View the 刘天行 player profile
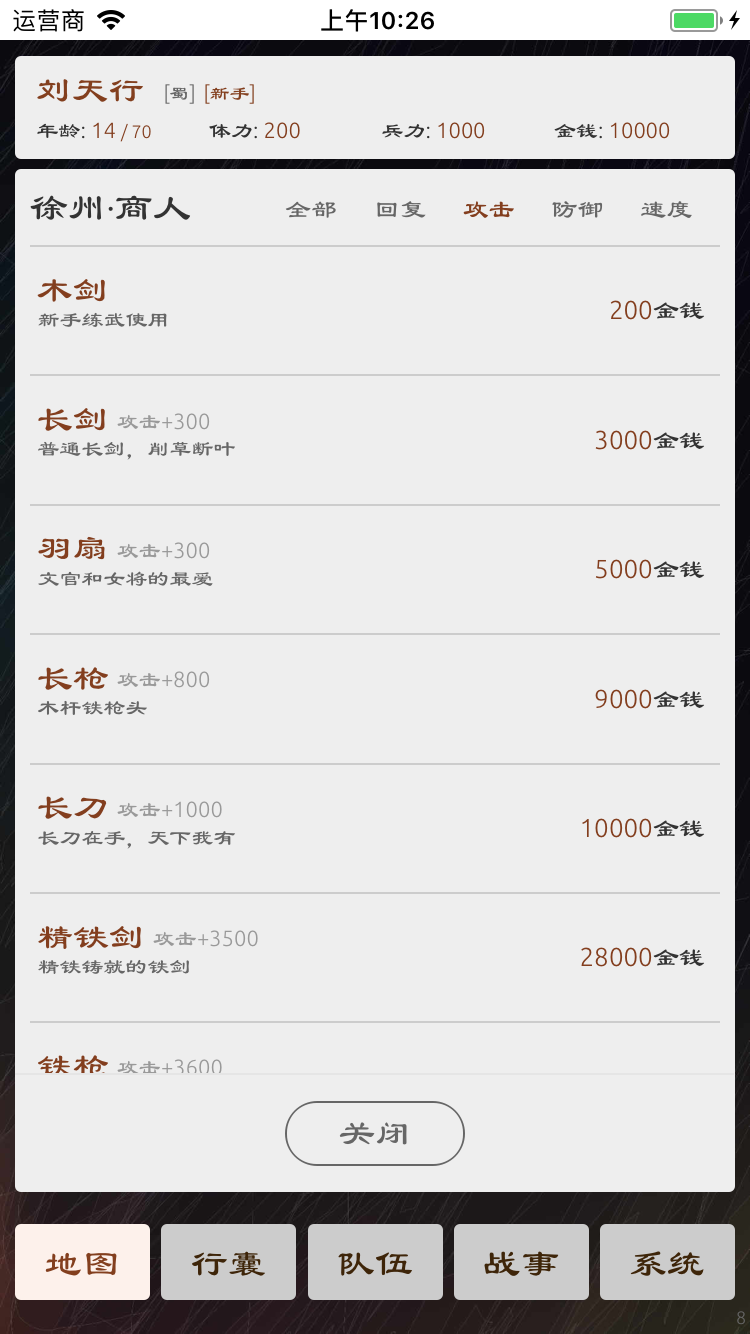This screenshot has height=1334, width=750. [90, 92]
